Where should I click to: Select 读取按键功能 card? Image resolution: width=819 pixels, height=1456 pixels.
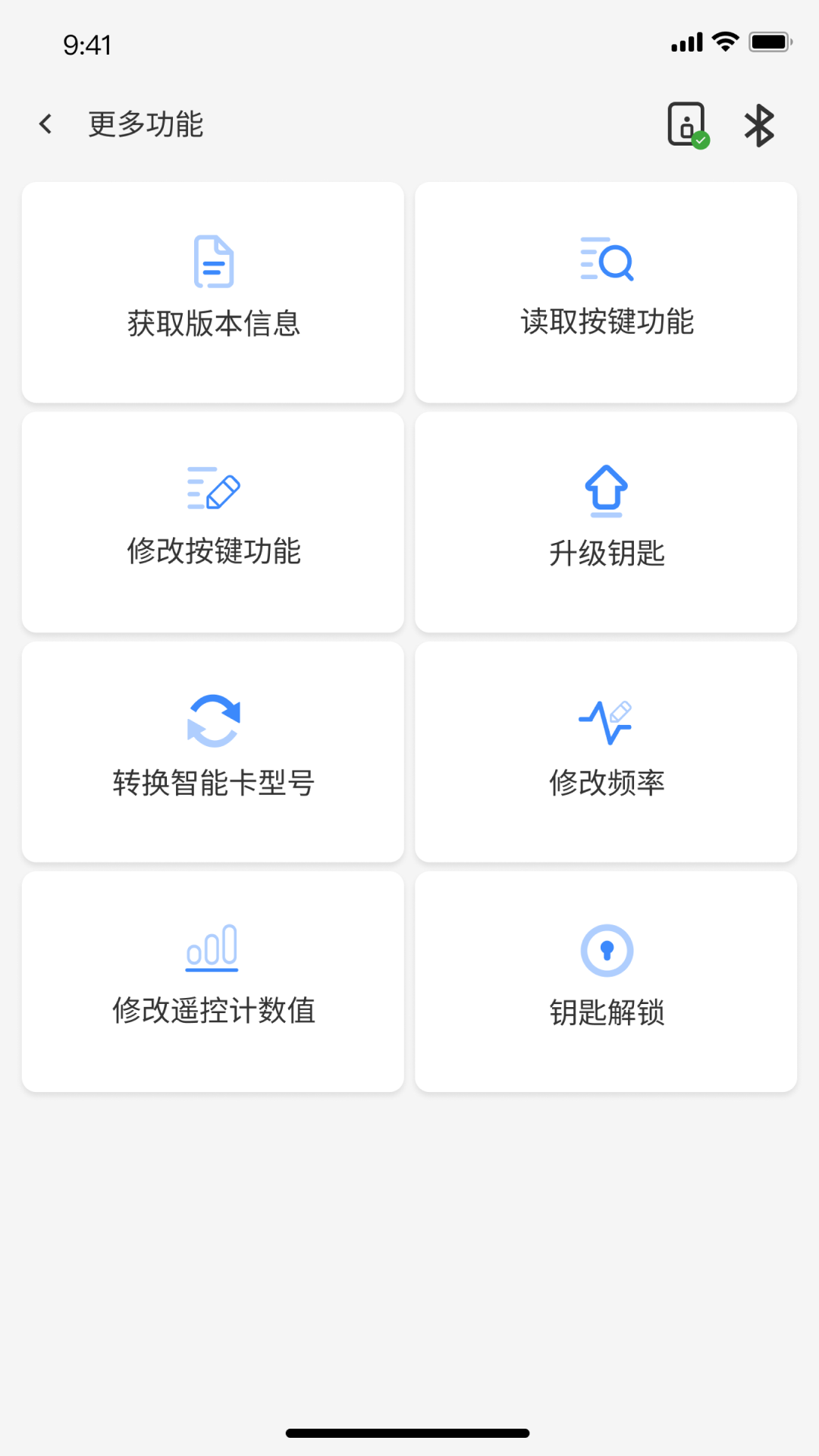(x=606, y=292)
